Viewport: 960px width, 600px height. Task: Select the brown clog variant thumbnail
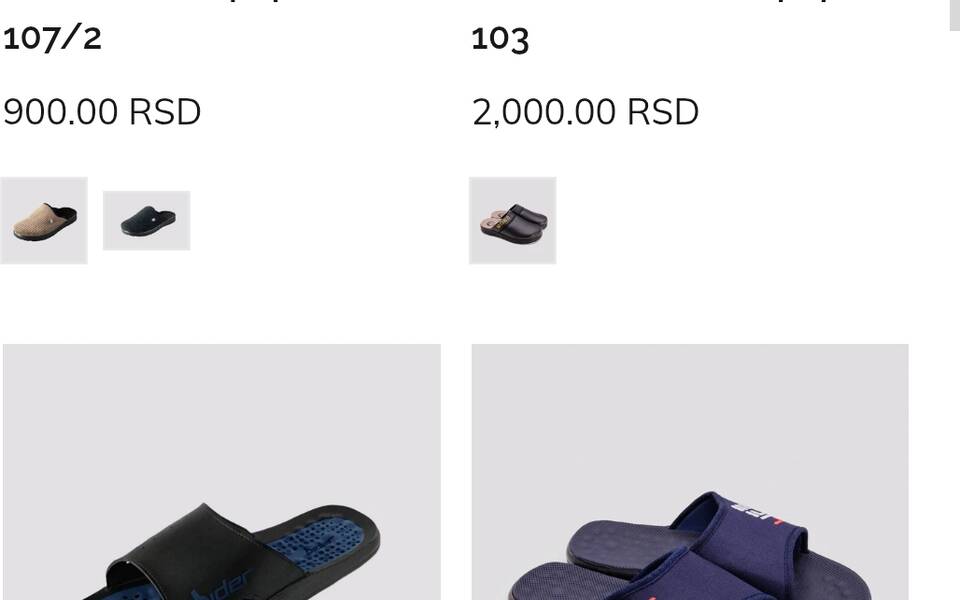click(x=512, y=221)
